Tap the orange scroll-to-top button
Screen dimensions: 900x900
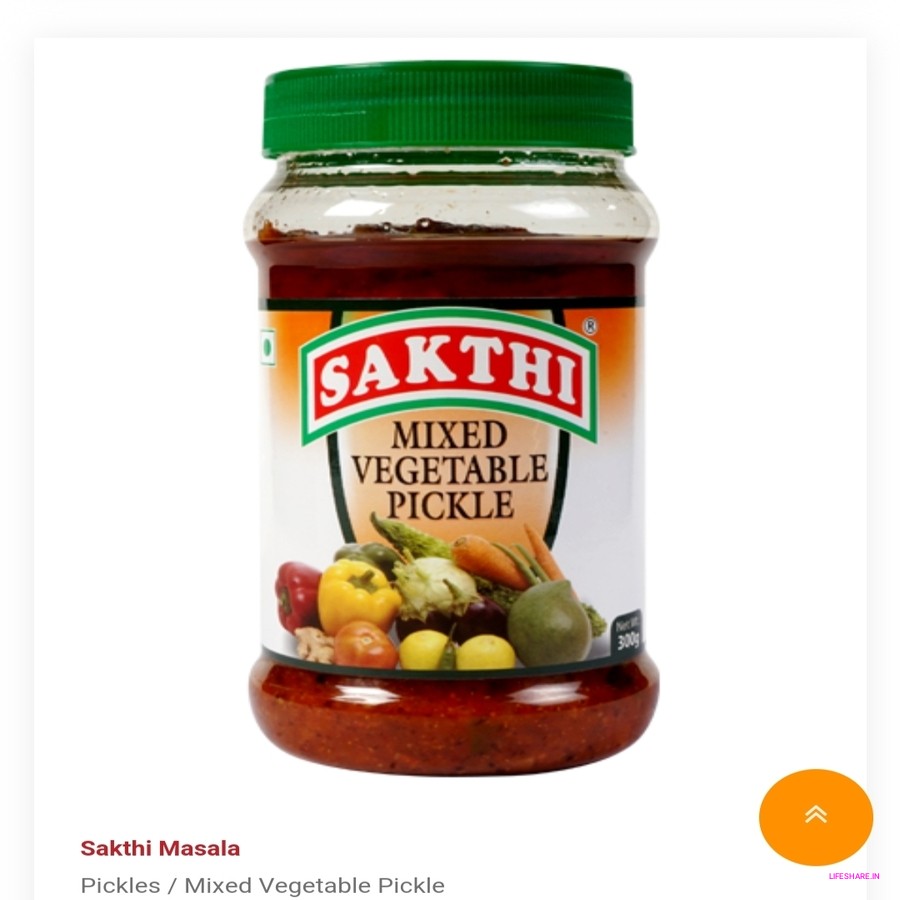[x=815, y=816]
